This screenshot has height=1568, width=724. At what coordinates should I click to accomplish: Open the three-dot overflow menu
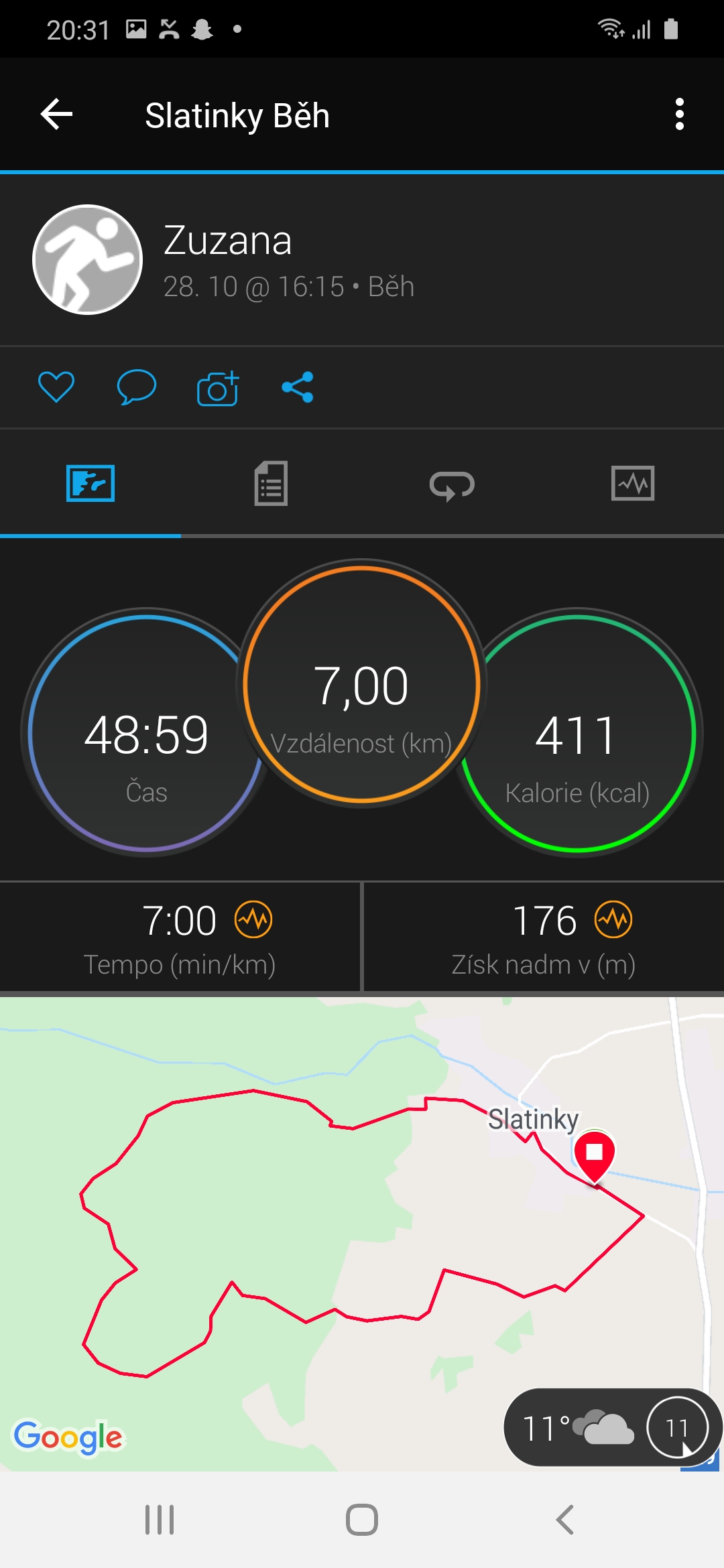(x=679, y=115)
